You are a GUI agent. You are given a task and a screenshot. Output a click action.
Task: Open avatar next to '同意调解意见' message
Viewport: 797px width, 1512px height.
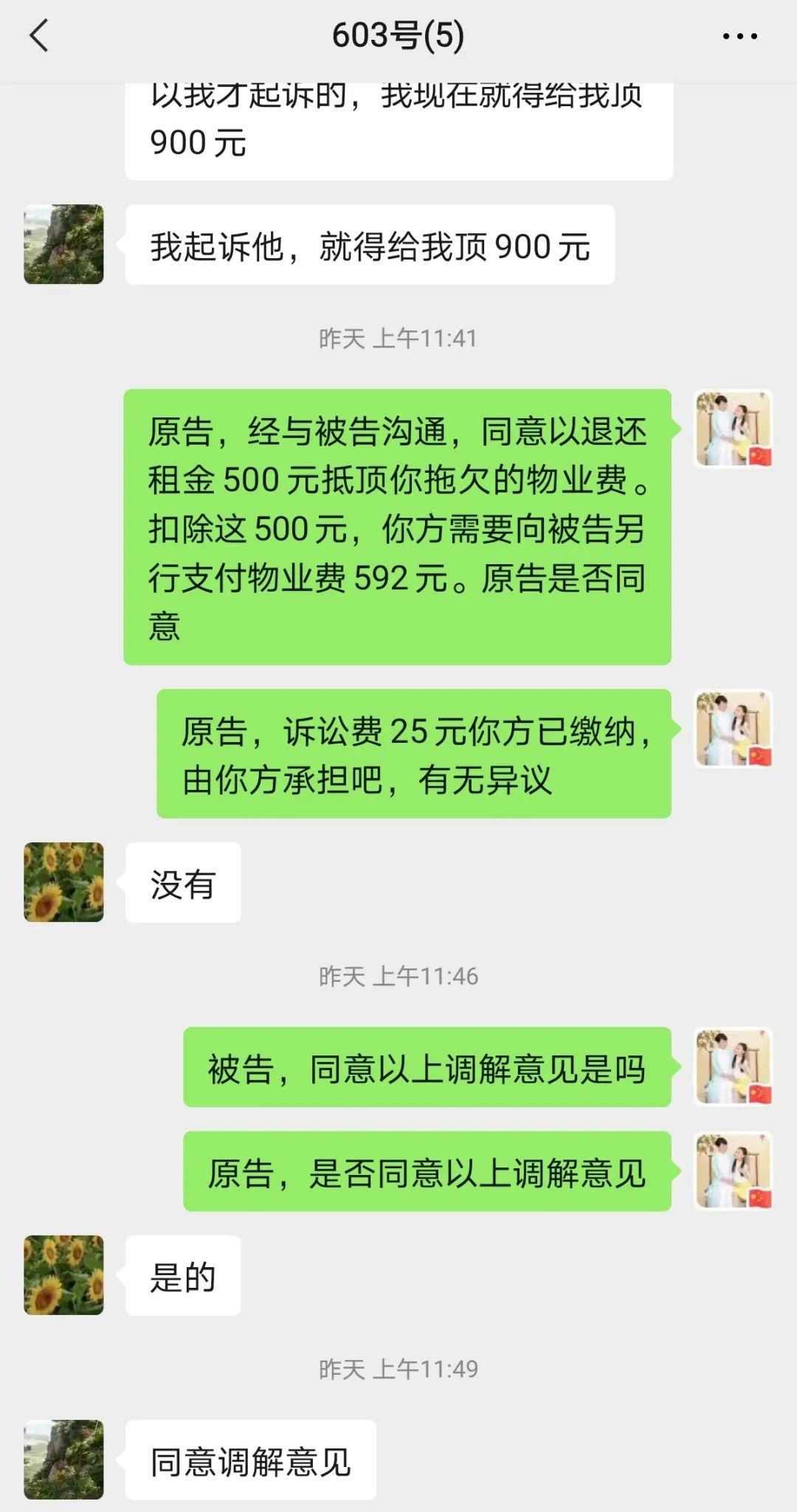point(63,1459)
